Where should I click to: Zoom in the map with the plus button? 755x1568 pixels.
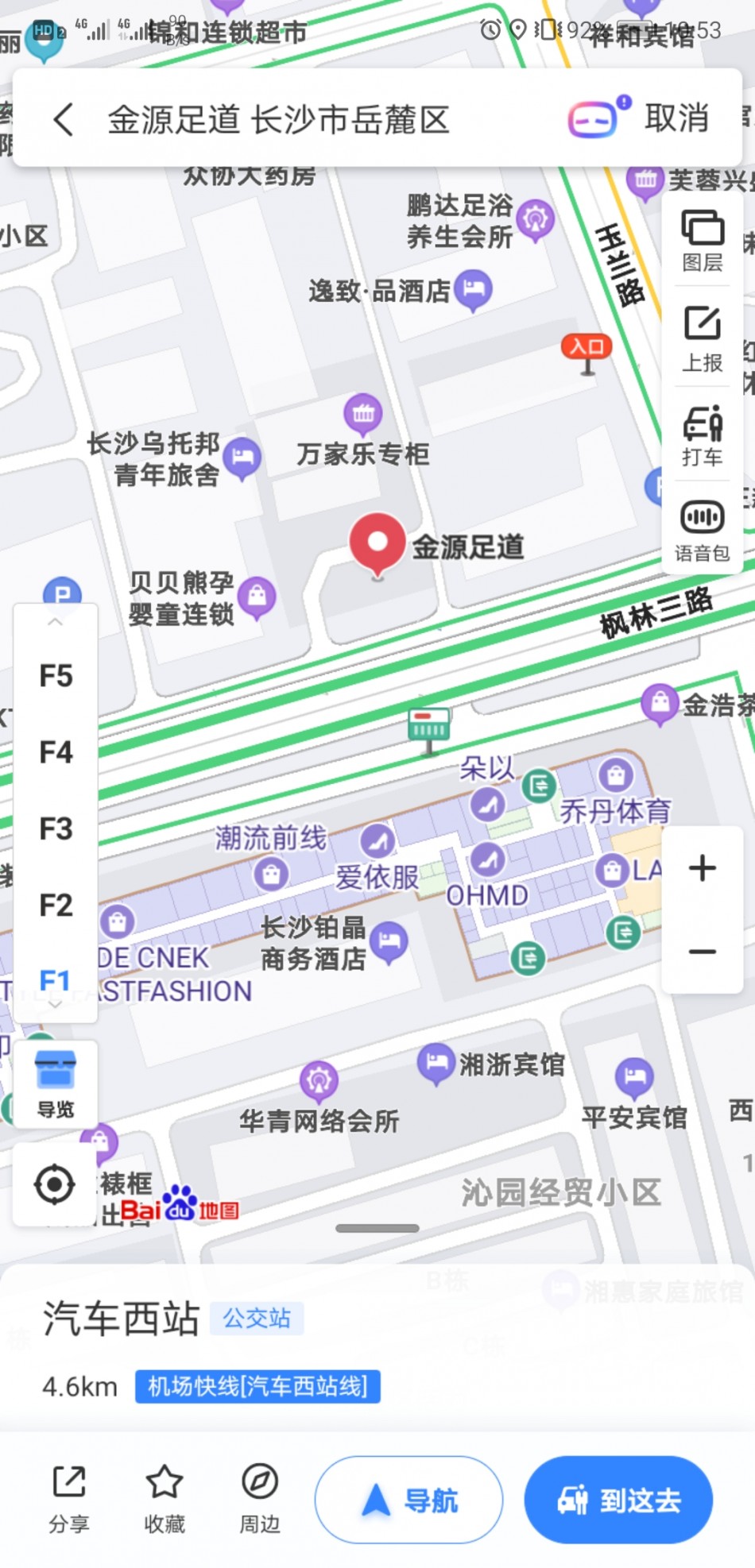703,868
